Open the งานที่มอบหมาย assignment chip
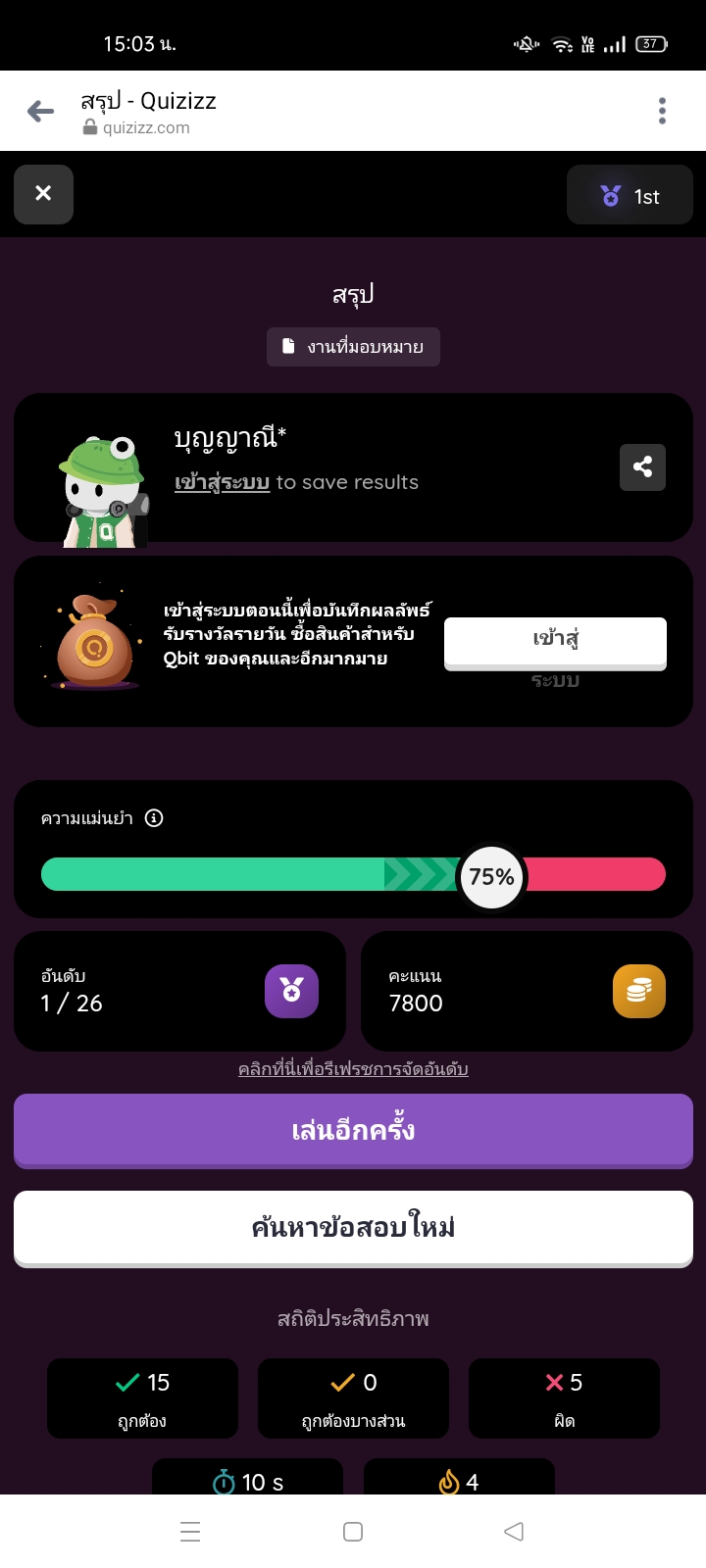 tap(353, 347)
